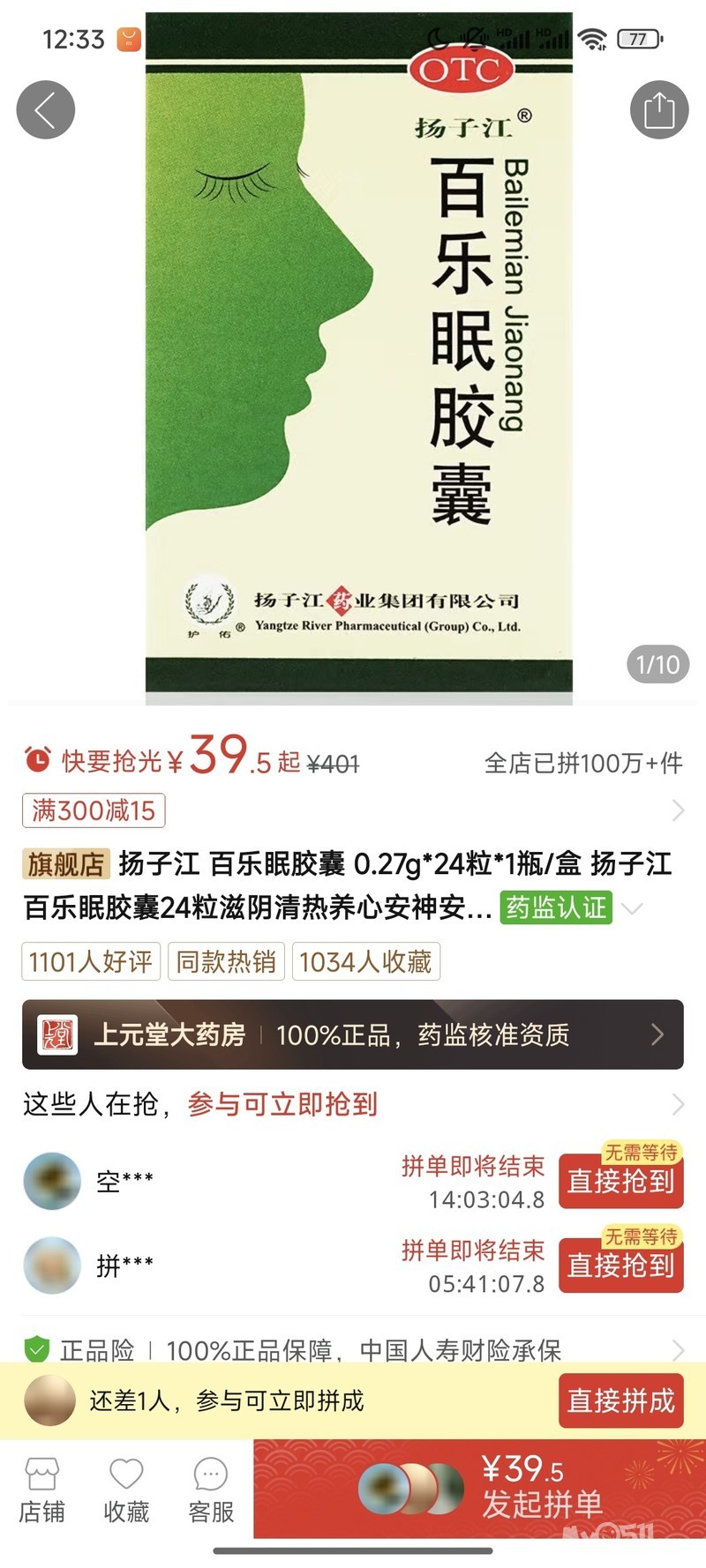Open the 满300减15 coupon
This screenshot has height=1568, width=706.
[94, 810]
